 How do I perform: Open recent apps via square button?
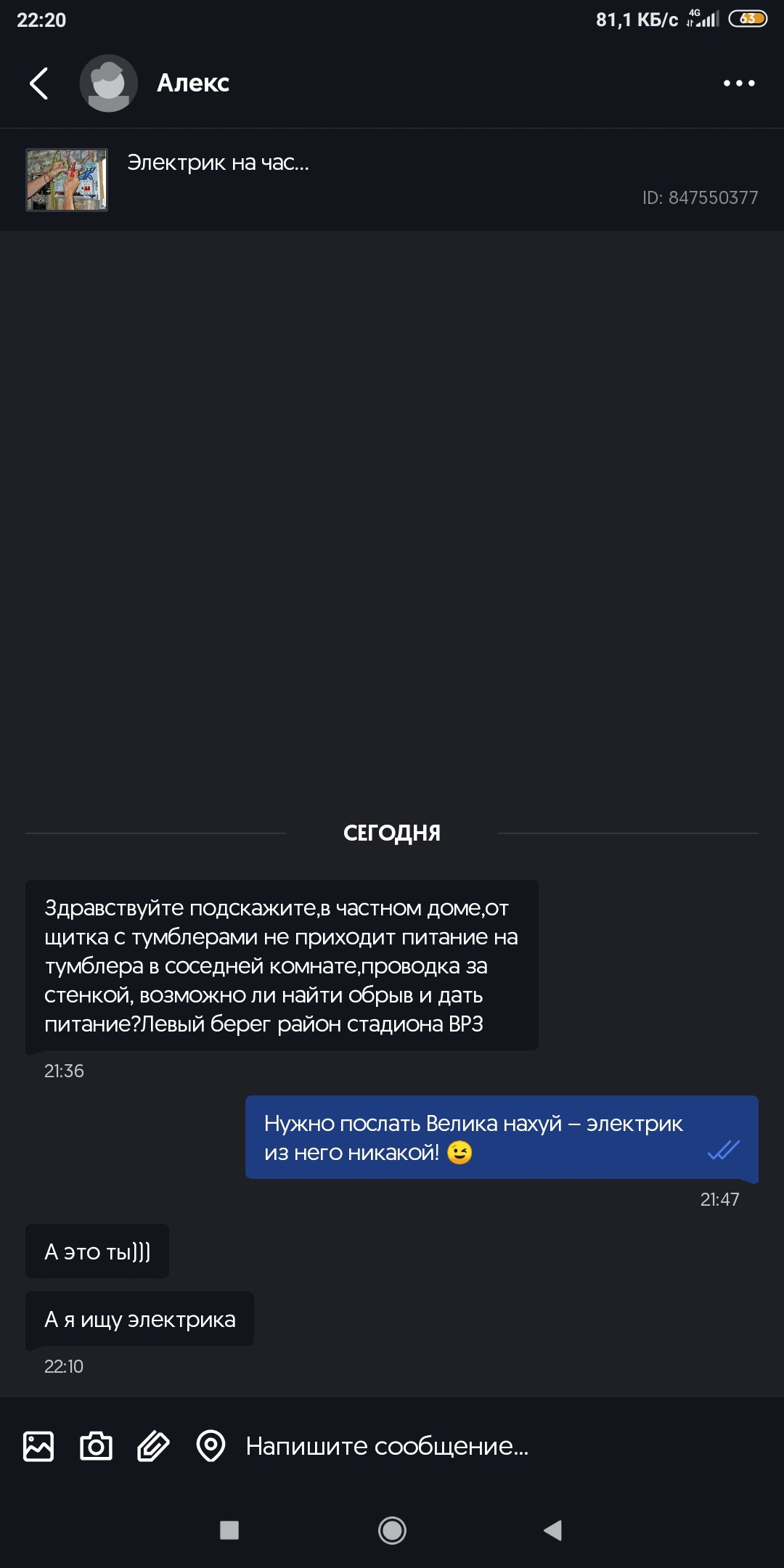click(x=229, y=1530)
